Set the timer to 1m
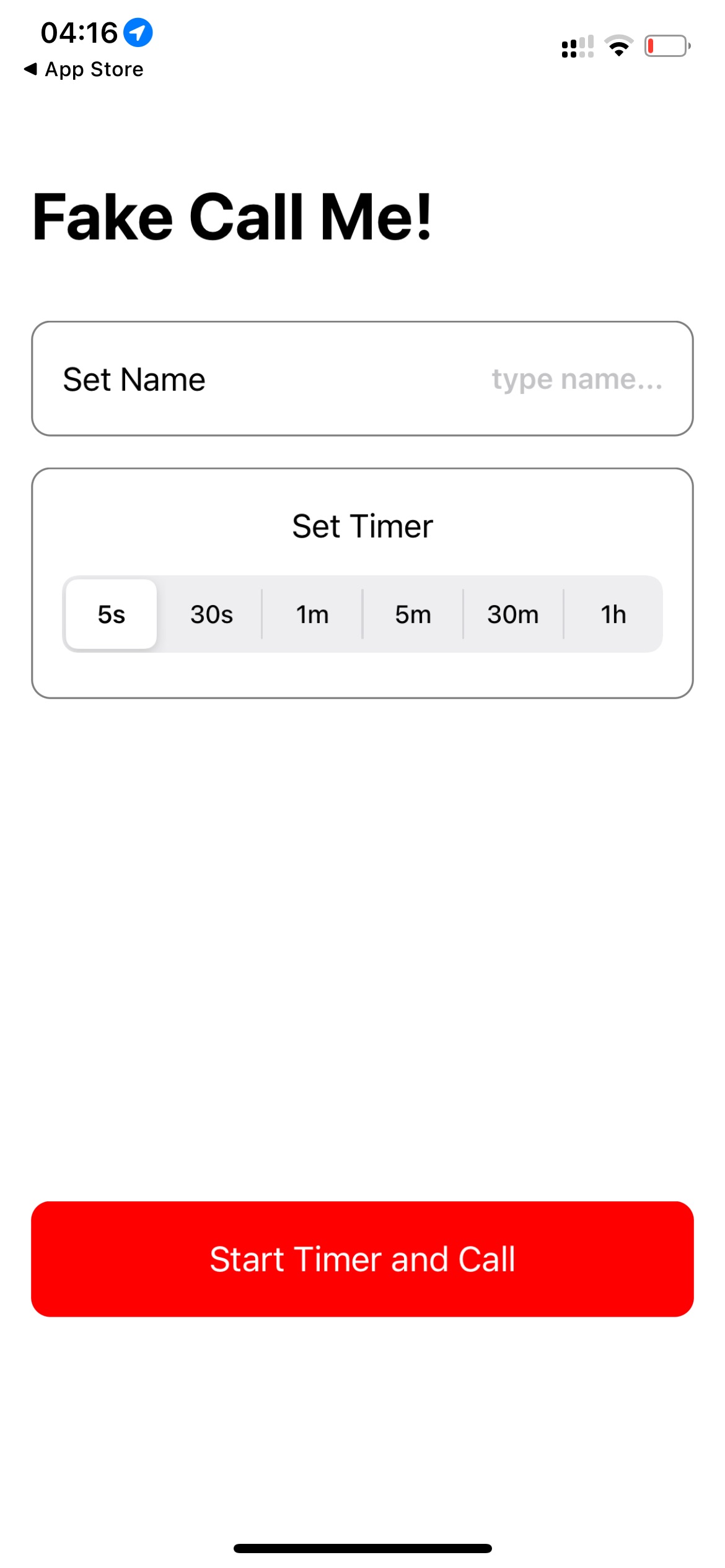The image size is (725, 1568). (312, 614)
